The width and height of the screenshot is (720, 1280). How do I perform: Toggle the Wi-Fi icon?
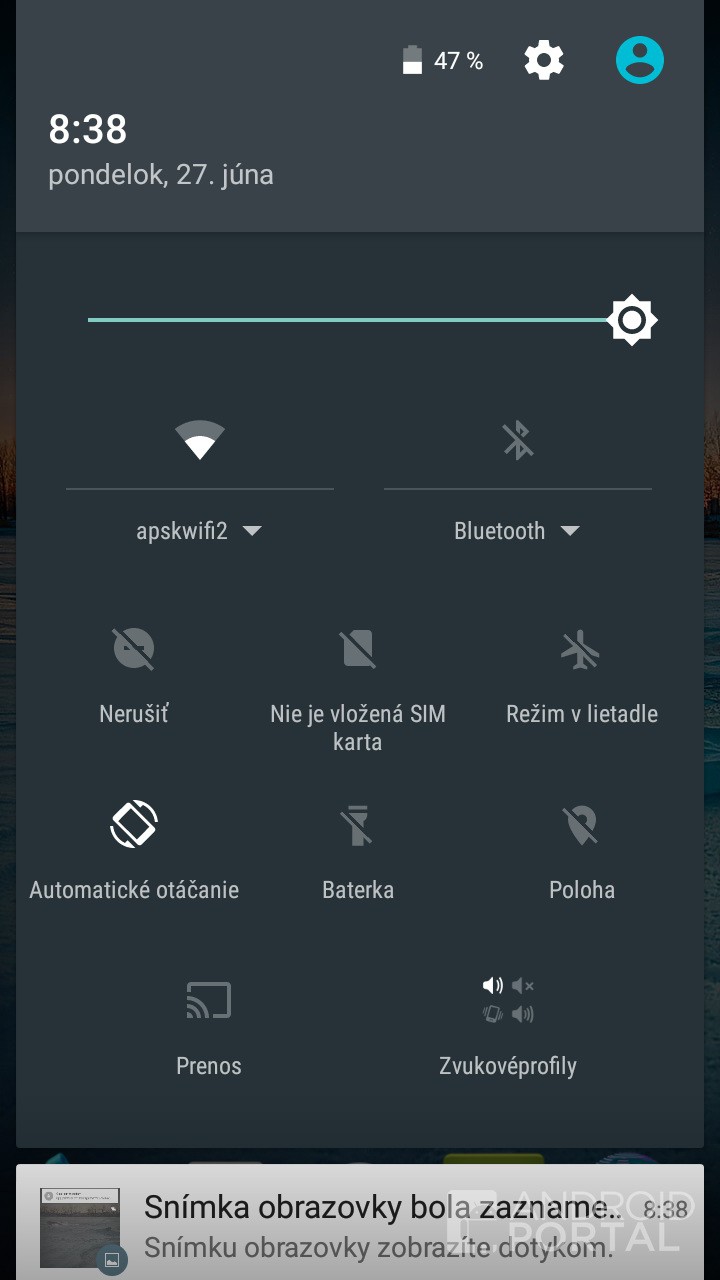(x=200, y=440)
